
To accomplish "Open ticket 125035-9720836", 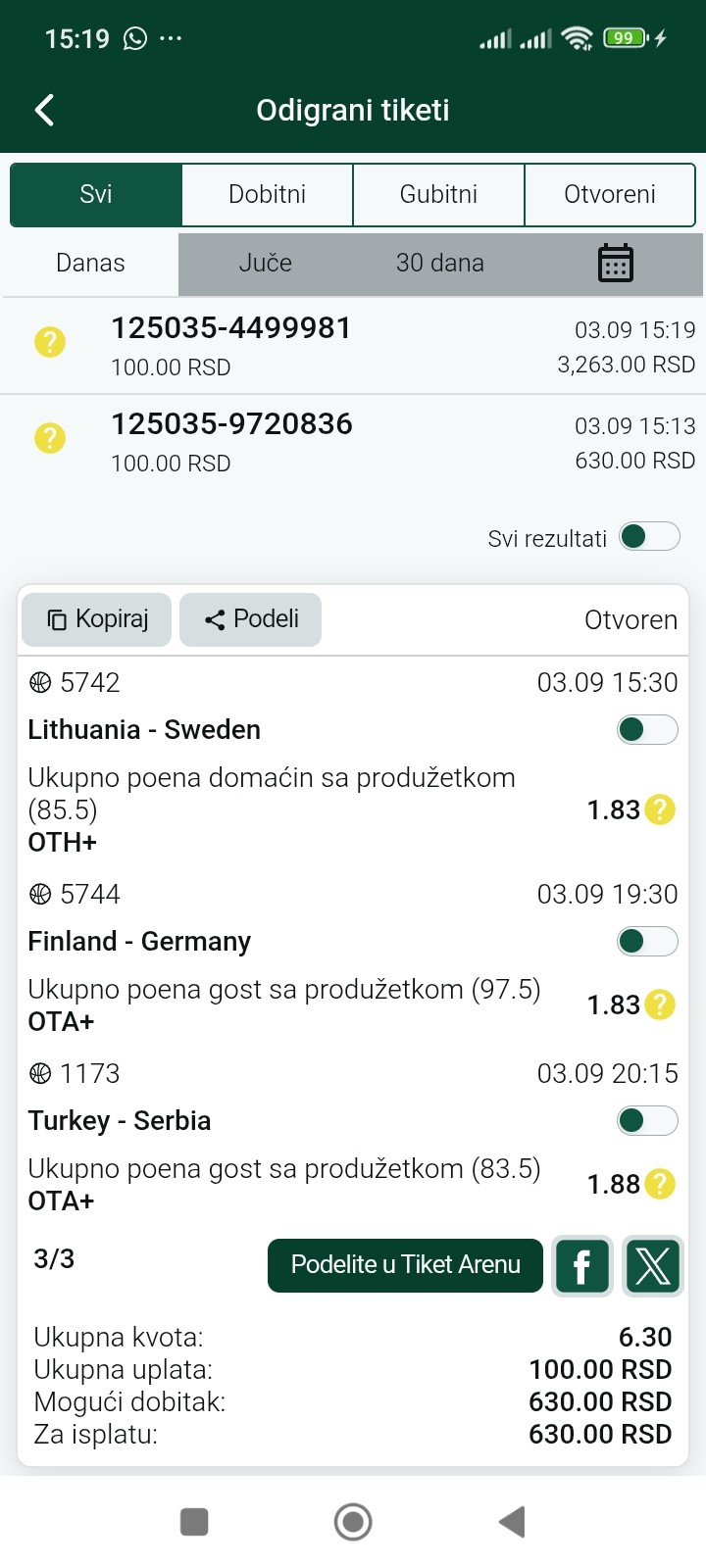I will (353, 442).
